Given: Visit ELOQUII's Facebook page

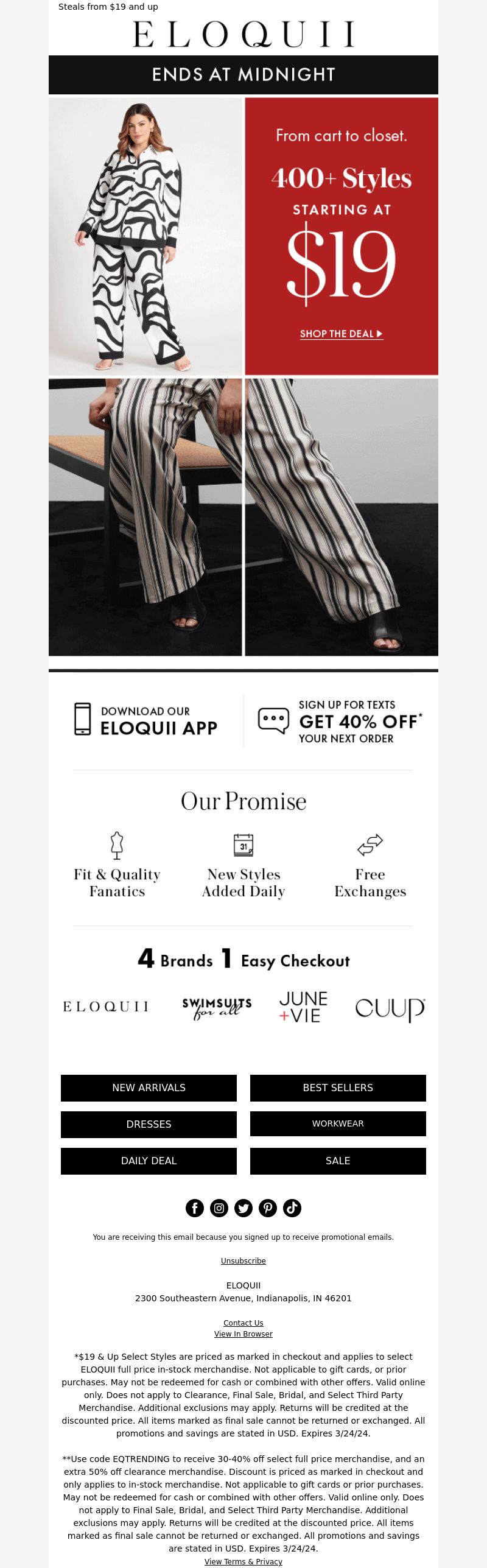Looking at the screenshot, I should coord(195,1208).
